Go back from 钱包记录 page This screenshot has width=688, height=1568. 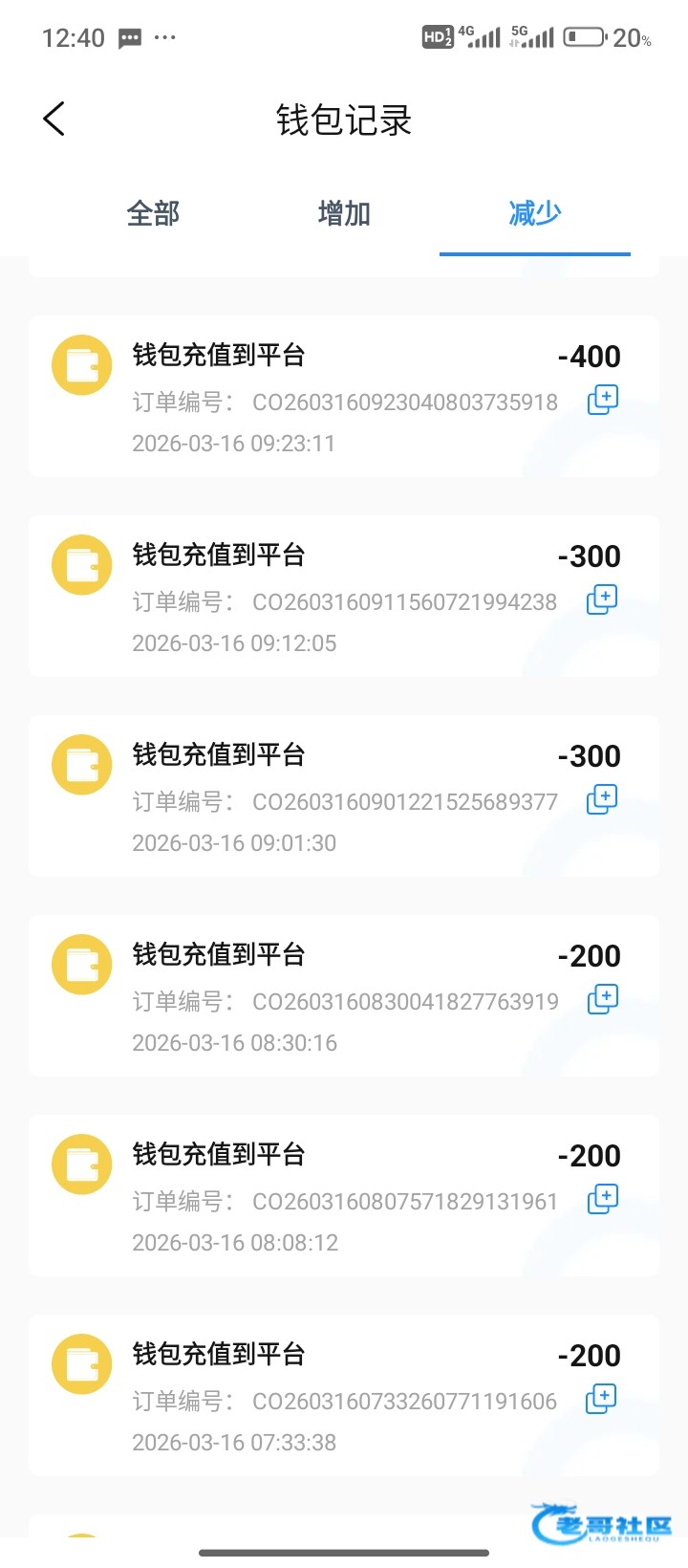(x=54, y=120)
